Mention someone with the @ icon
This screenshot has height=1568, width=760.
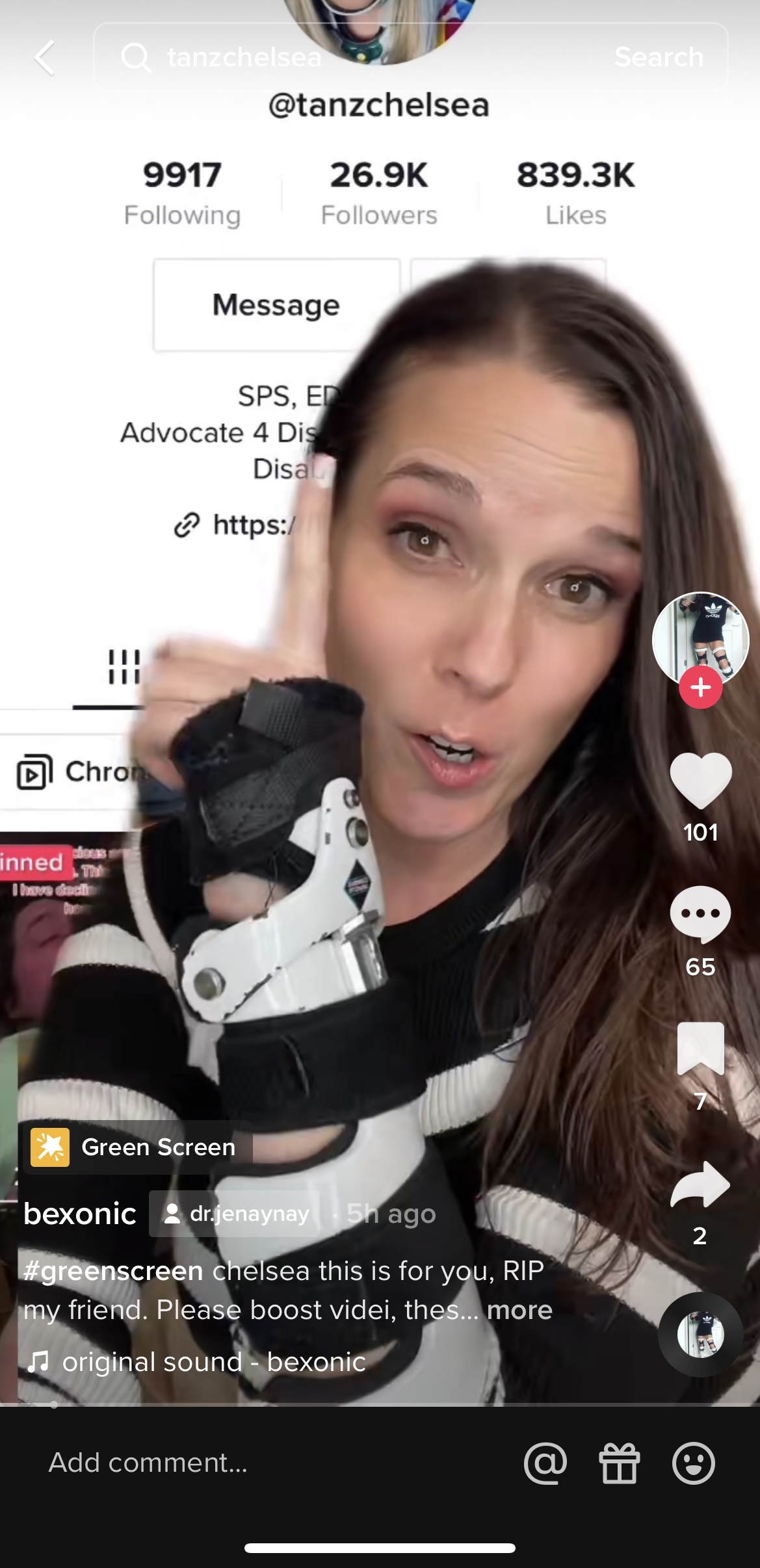545,1463
